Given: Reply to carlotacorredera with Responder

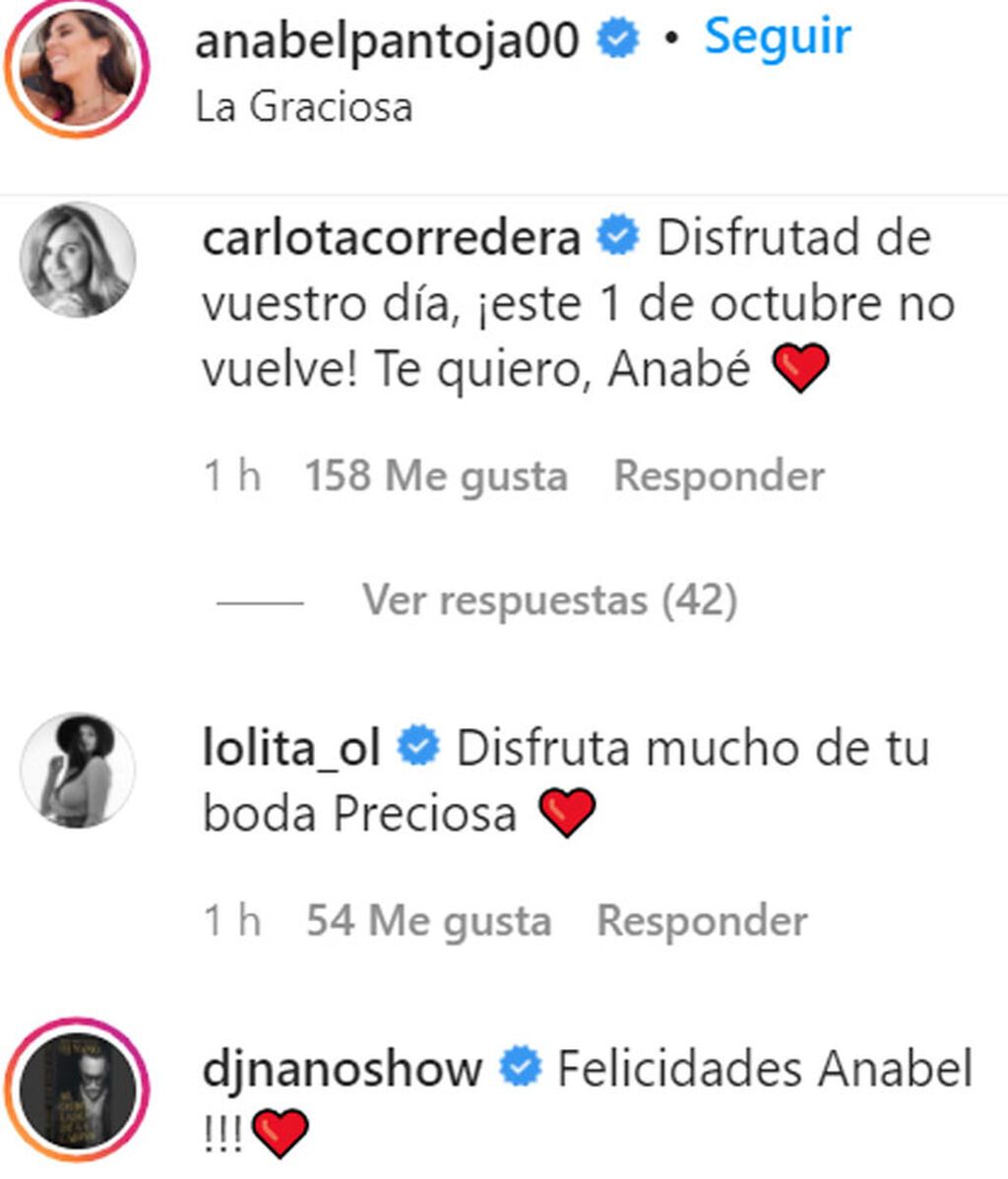Looking at the screenshot, I should tap(720, 475).
